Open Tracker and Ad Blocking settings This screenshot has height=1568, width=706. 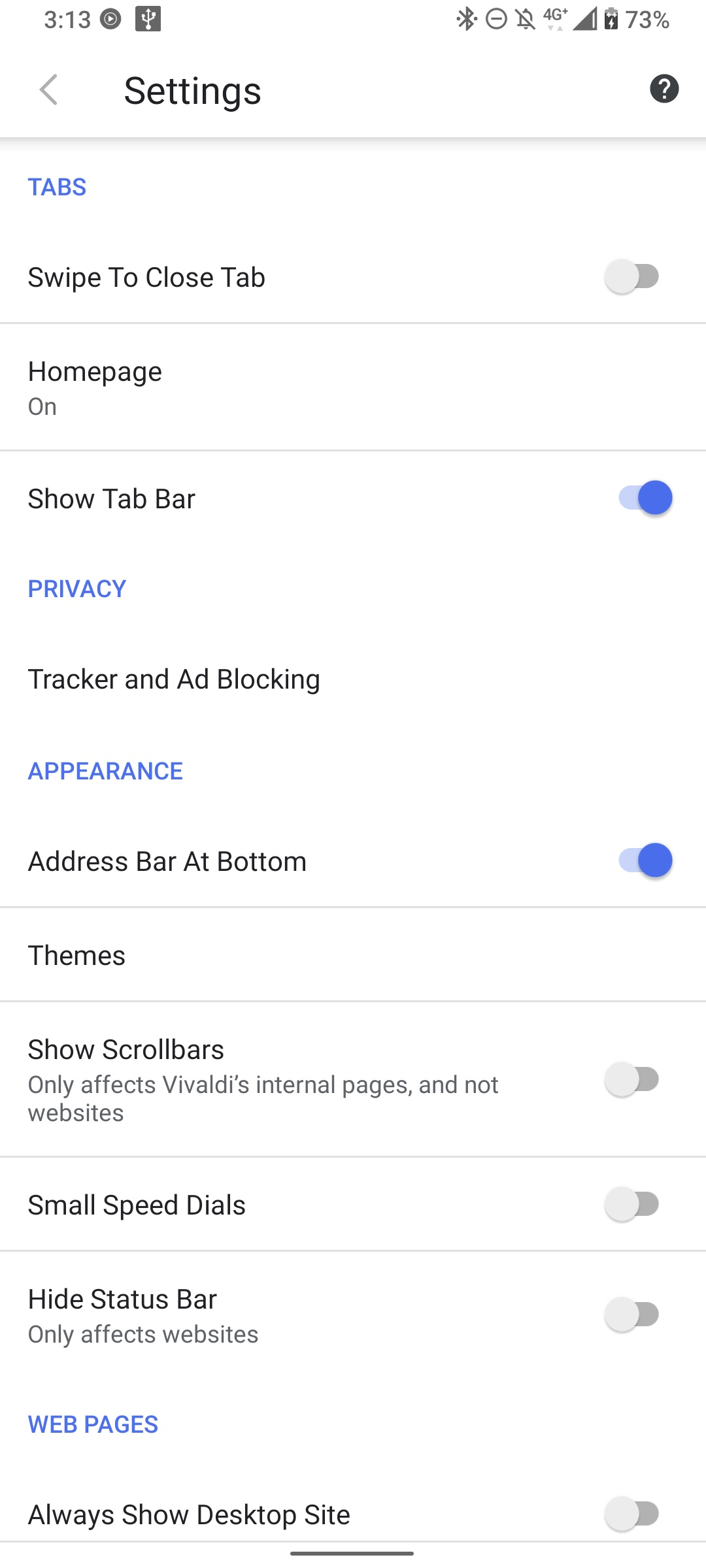pos(353,678)
